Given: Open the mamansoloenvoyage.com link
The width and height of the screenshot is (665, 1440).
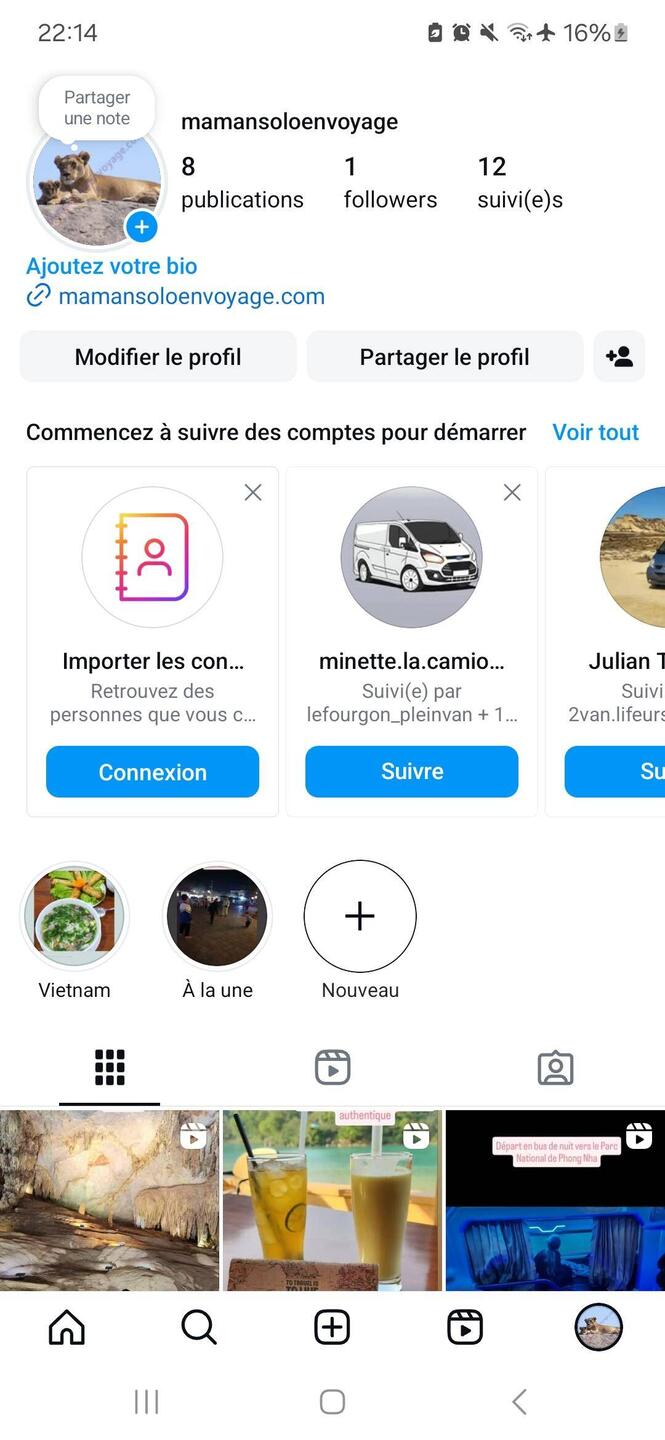Looking at the screenshot, I should [191, 297].
